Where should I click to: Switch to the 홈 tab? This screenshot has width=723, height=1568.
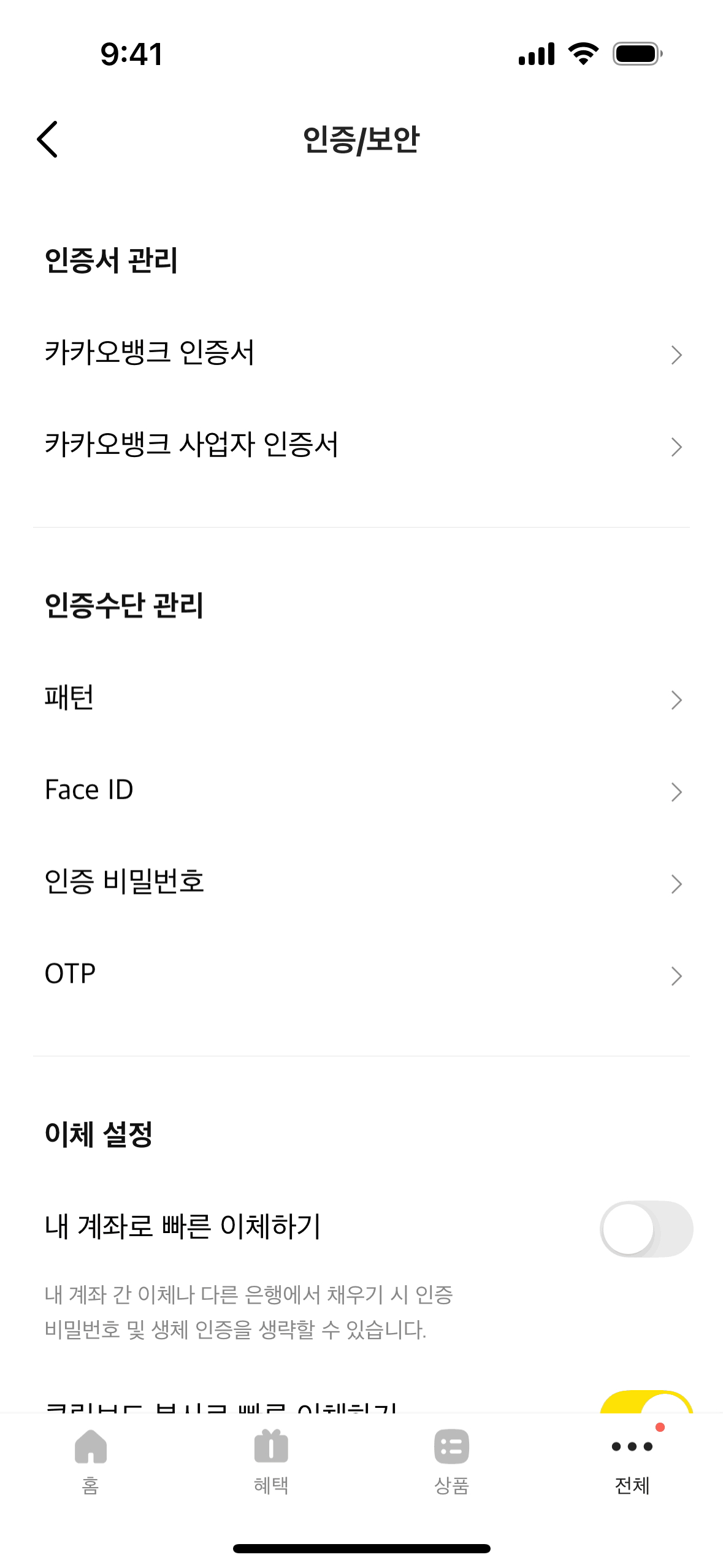coord(91,1461)
